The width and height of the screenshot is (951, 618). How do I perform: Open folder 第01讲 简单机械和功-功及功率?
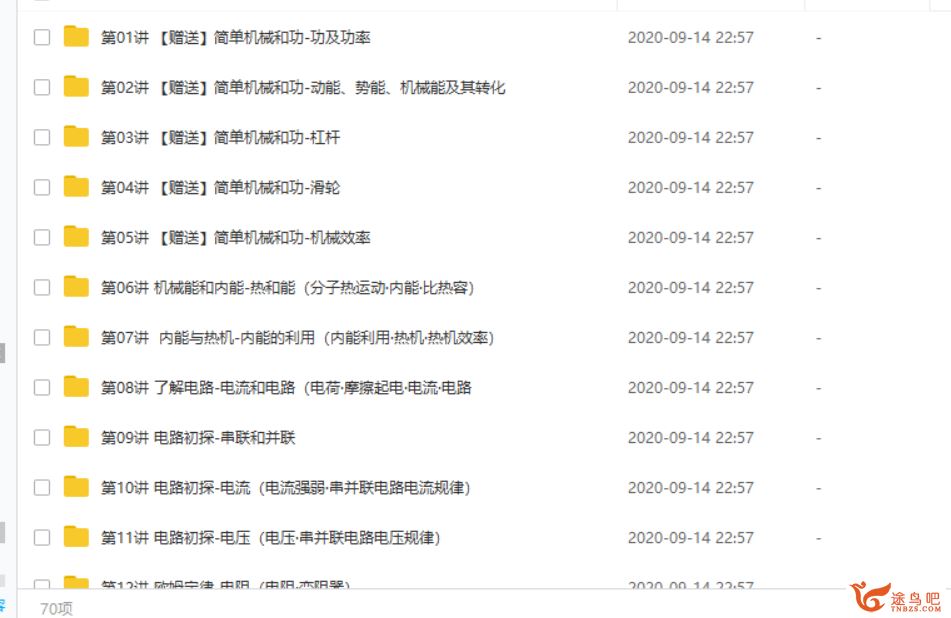(x=236, y=38)
